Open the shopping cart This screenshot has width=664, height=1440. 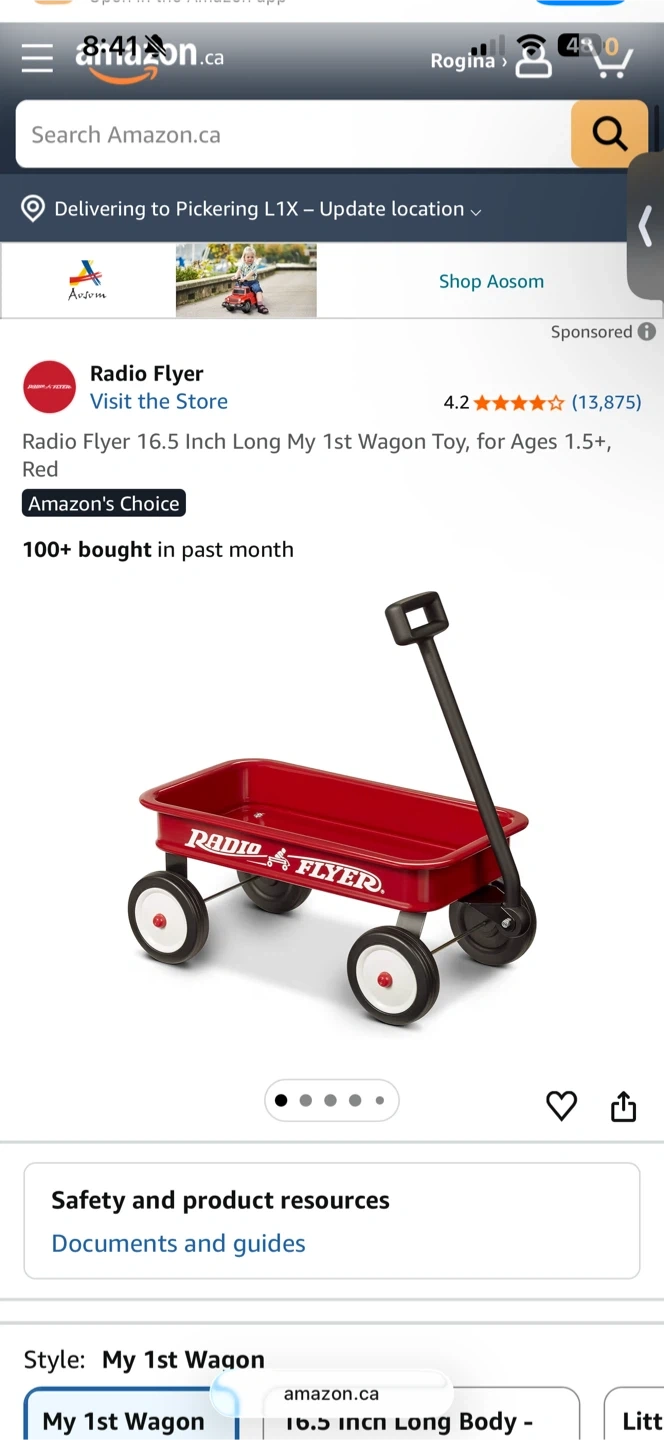[x=612, y=58]
